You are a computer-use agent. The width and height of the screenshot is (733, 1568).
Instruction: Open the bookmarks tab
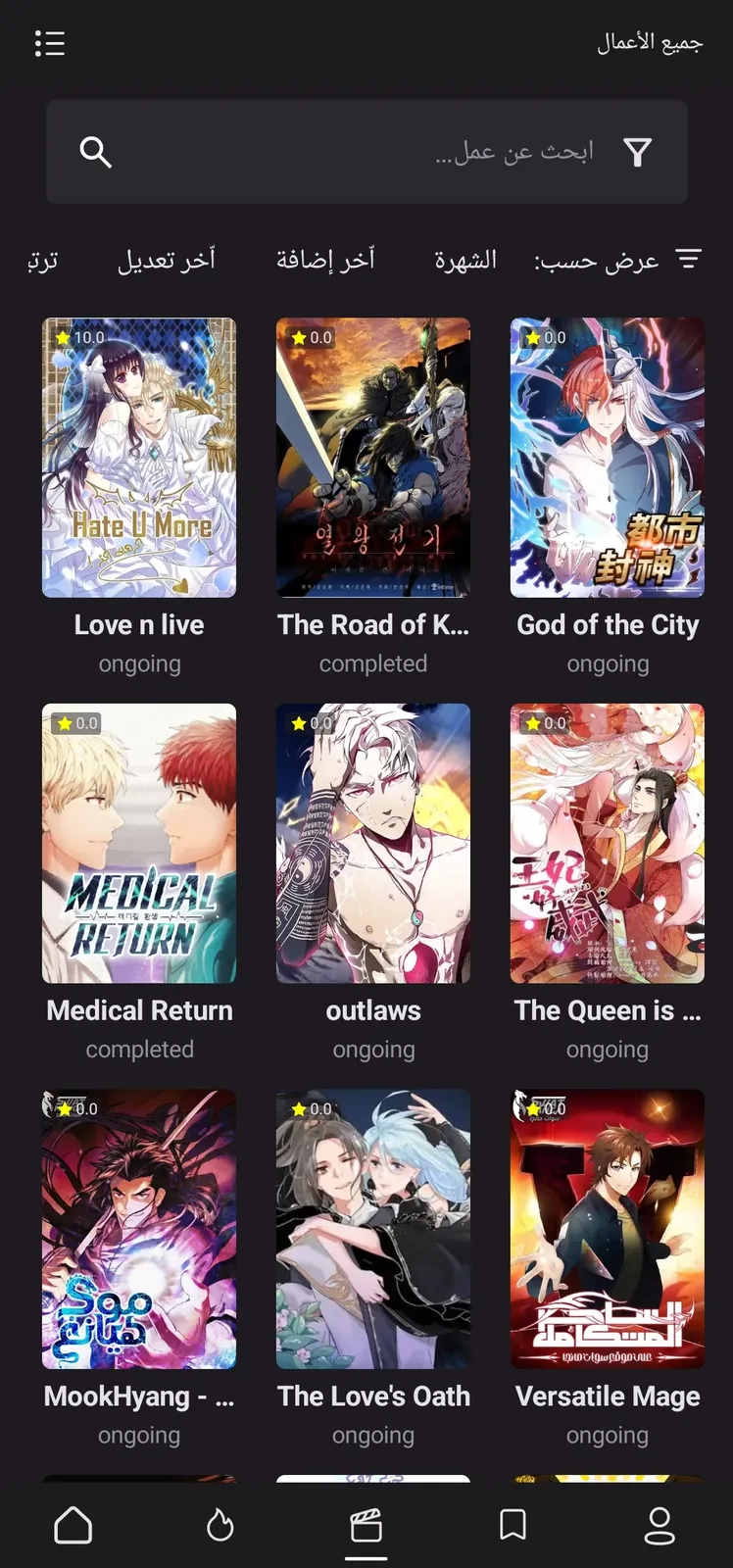(x=513, y=1525)
